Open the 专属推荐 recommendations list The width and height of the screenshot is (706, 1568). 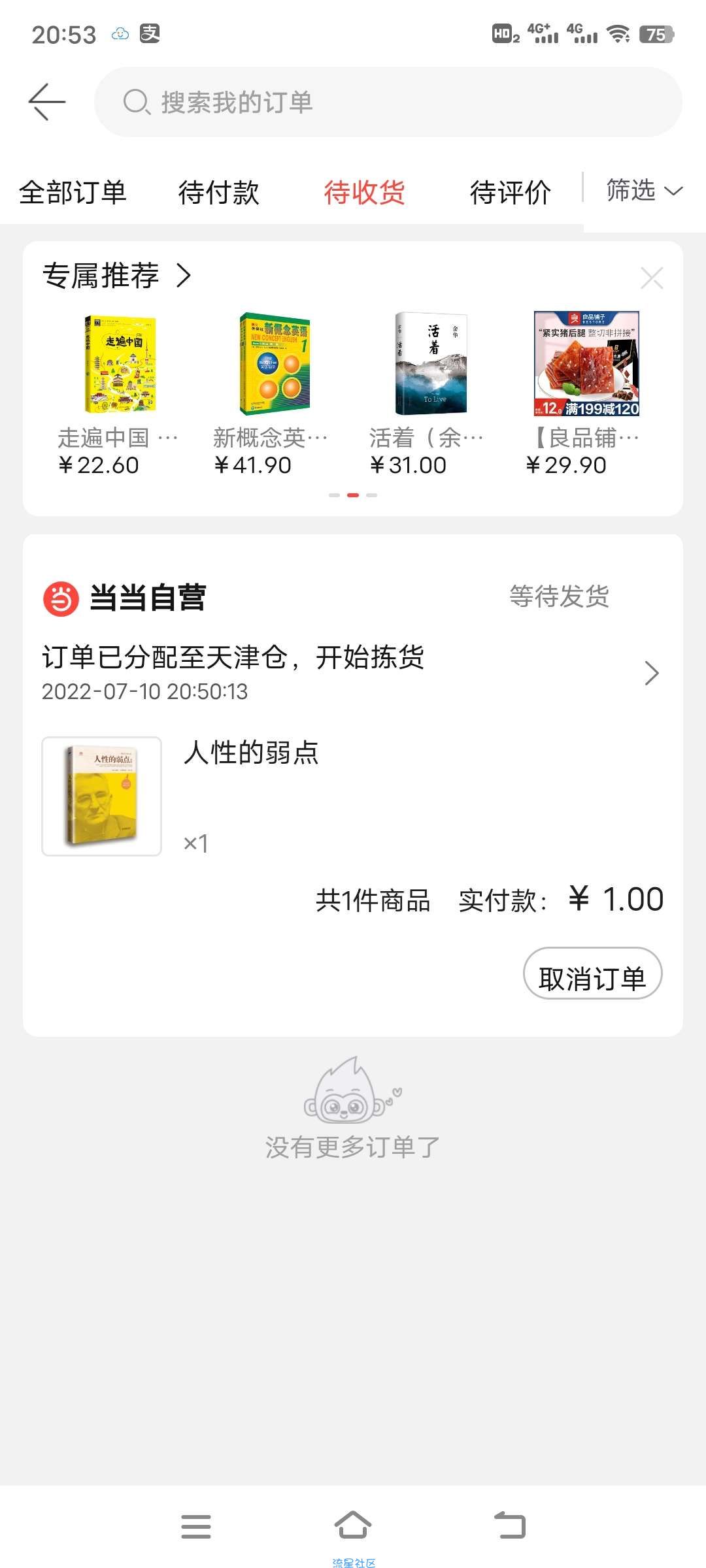[x=116, y=276]
